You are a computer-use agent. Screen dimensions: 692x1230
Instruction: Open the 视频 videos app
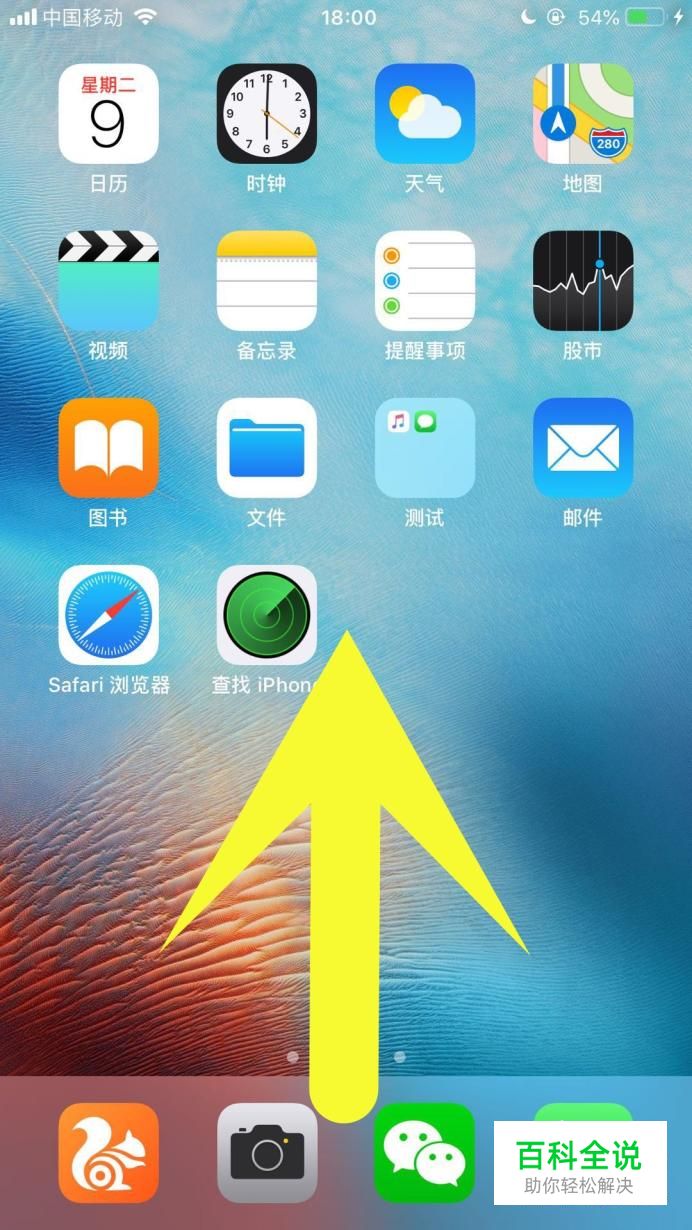coord(108,280)
